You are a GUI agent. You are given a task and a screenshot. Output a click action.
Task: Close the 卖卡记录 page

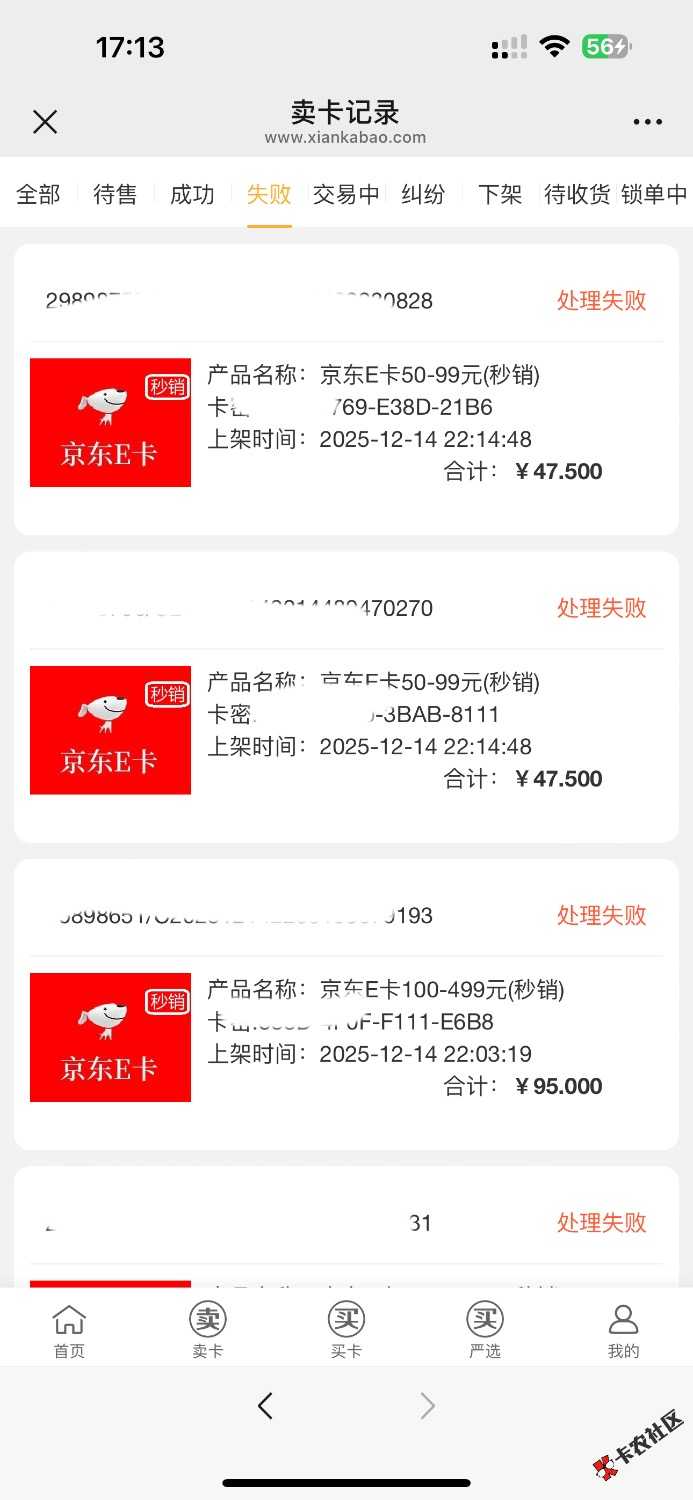pyautogui.click(x=45, y=122)
